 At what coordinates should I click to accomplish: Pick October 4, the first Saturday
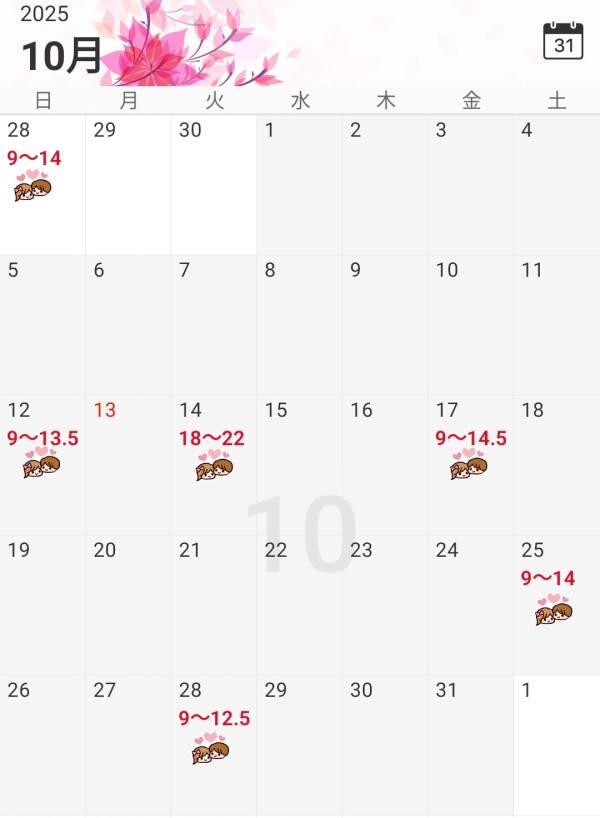[556, 185]
